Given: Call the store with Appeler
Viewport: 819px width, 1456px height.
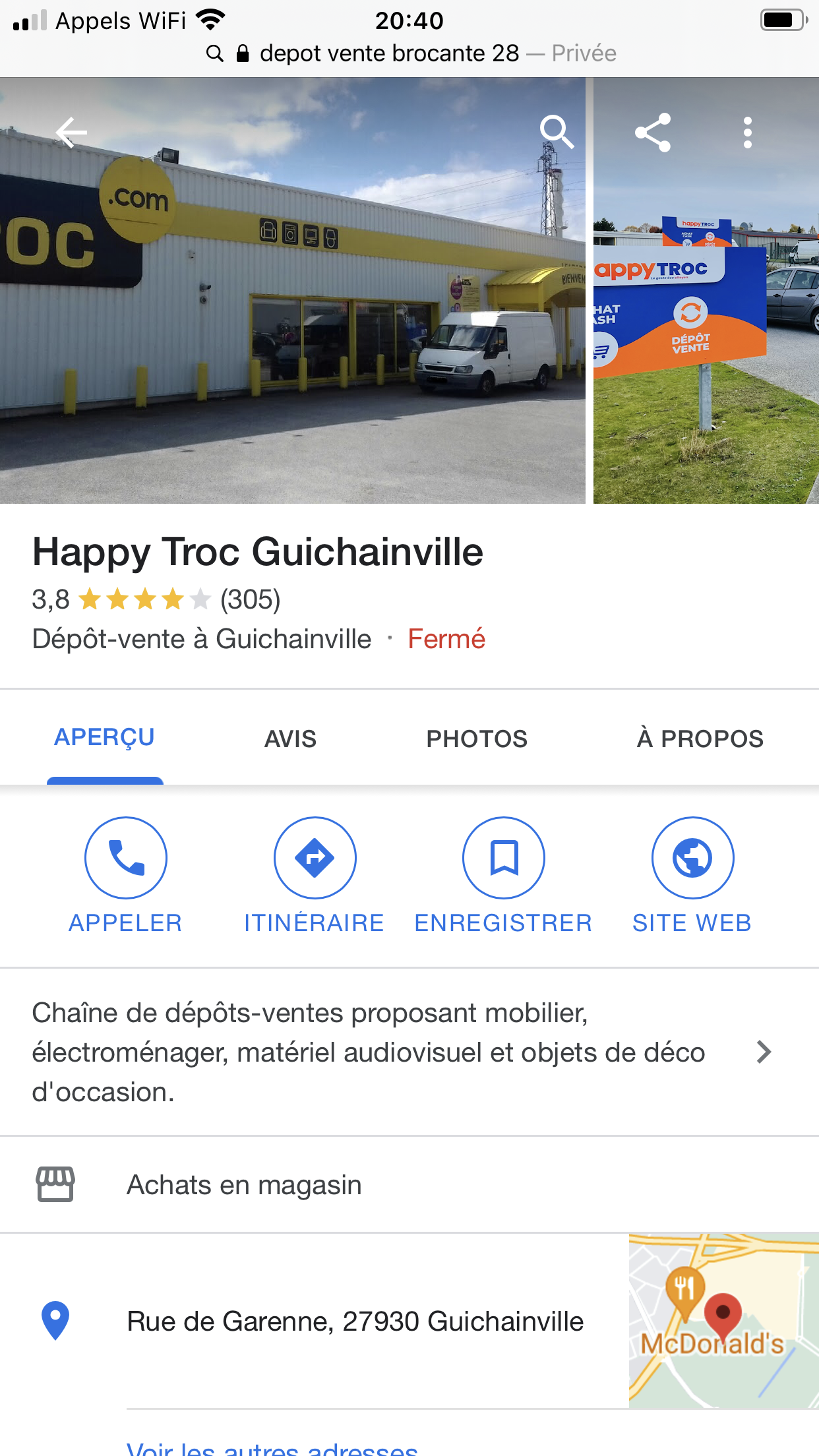Looking at the screenshot, I should coord(125,858).
